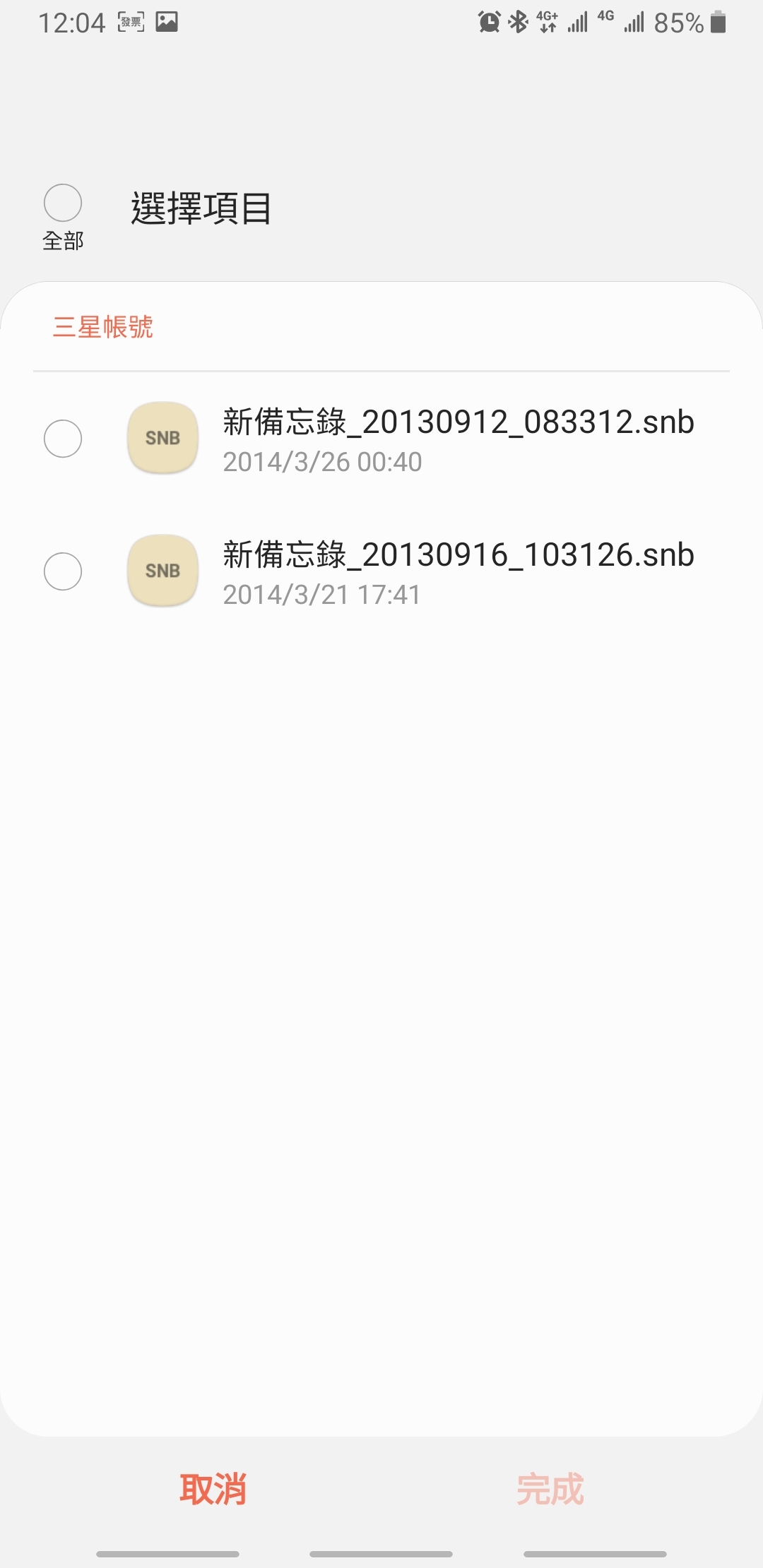Tap the 取消 button to cancel
The height and width of the screenshot is (1568, 763).
(x=213, y=1489)
